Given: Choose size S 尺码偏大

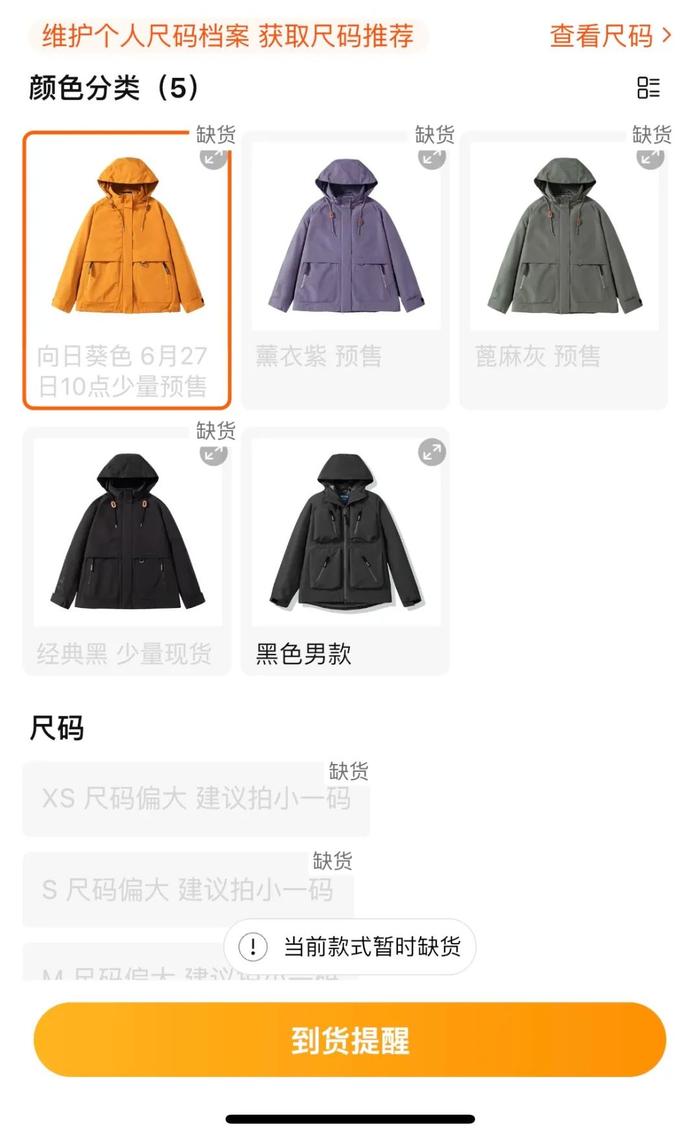Looking at the screenshot, I should click(188, 889).
